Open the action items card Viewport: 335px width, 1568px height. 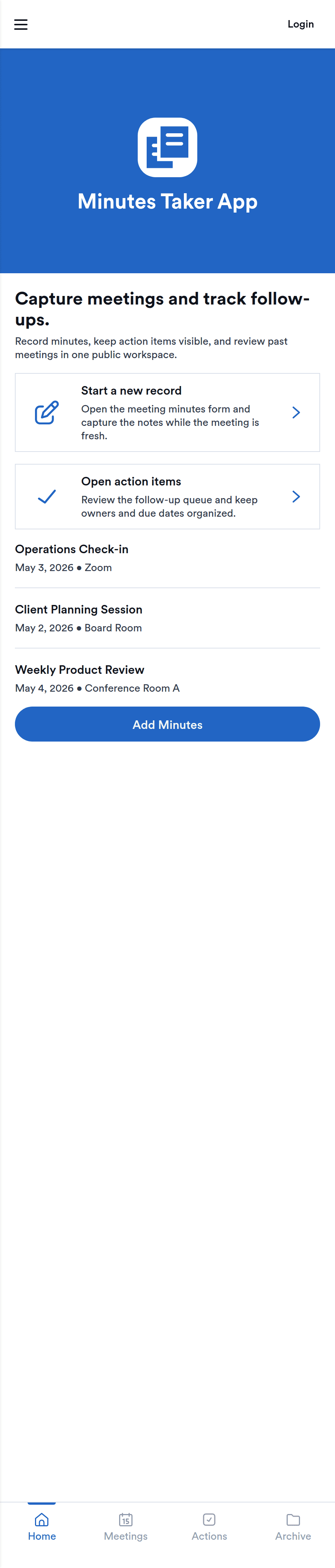click(x=167, y=497)
